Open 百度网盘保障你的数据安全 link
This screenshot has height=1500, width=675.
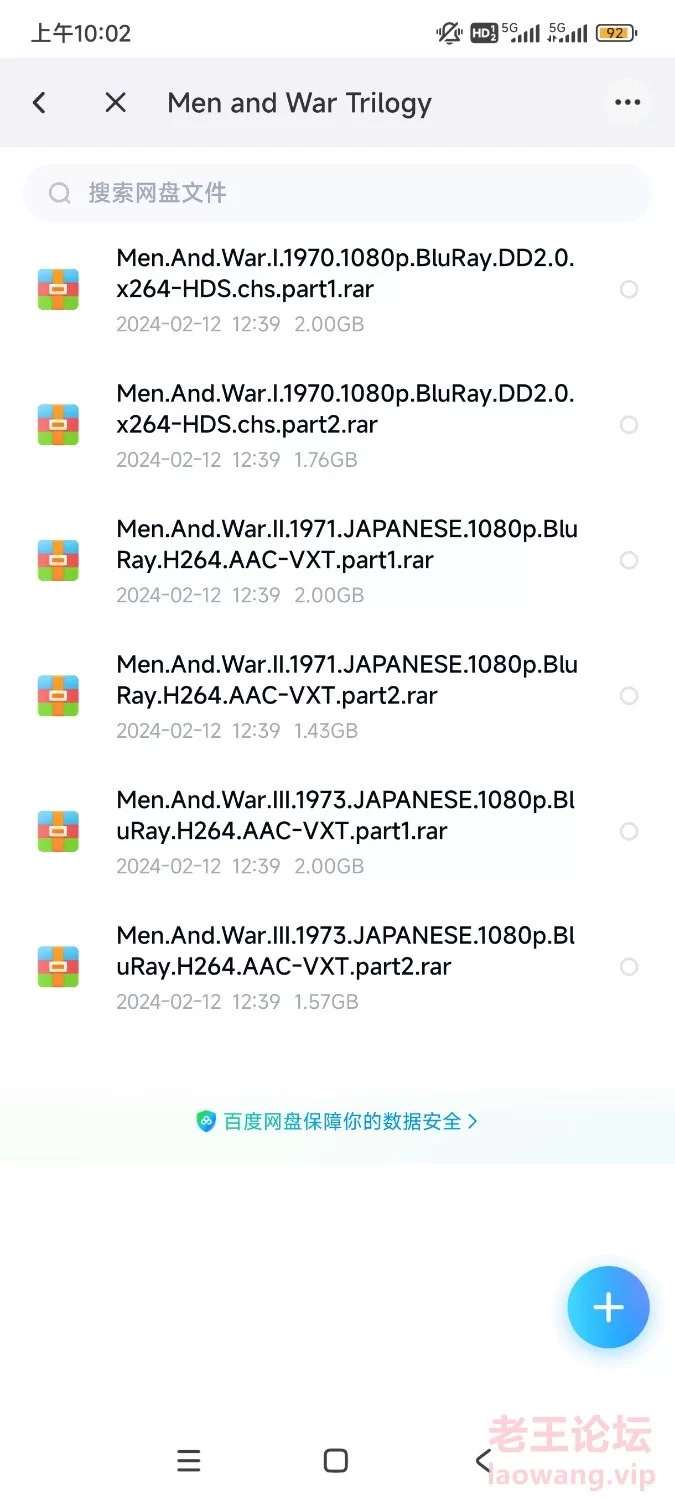click(337, 1122)
